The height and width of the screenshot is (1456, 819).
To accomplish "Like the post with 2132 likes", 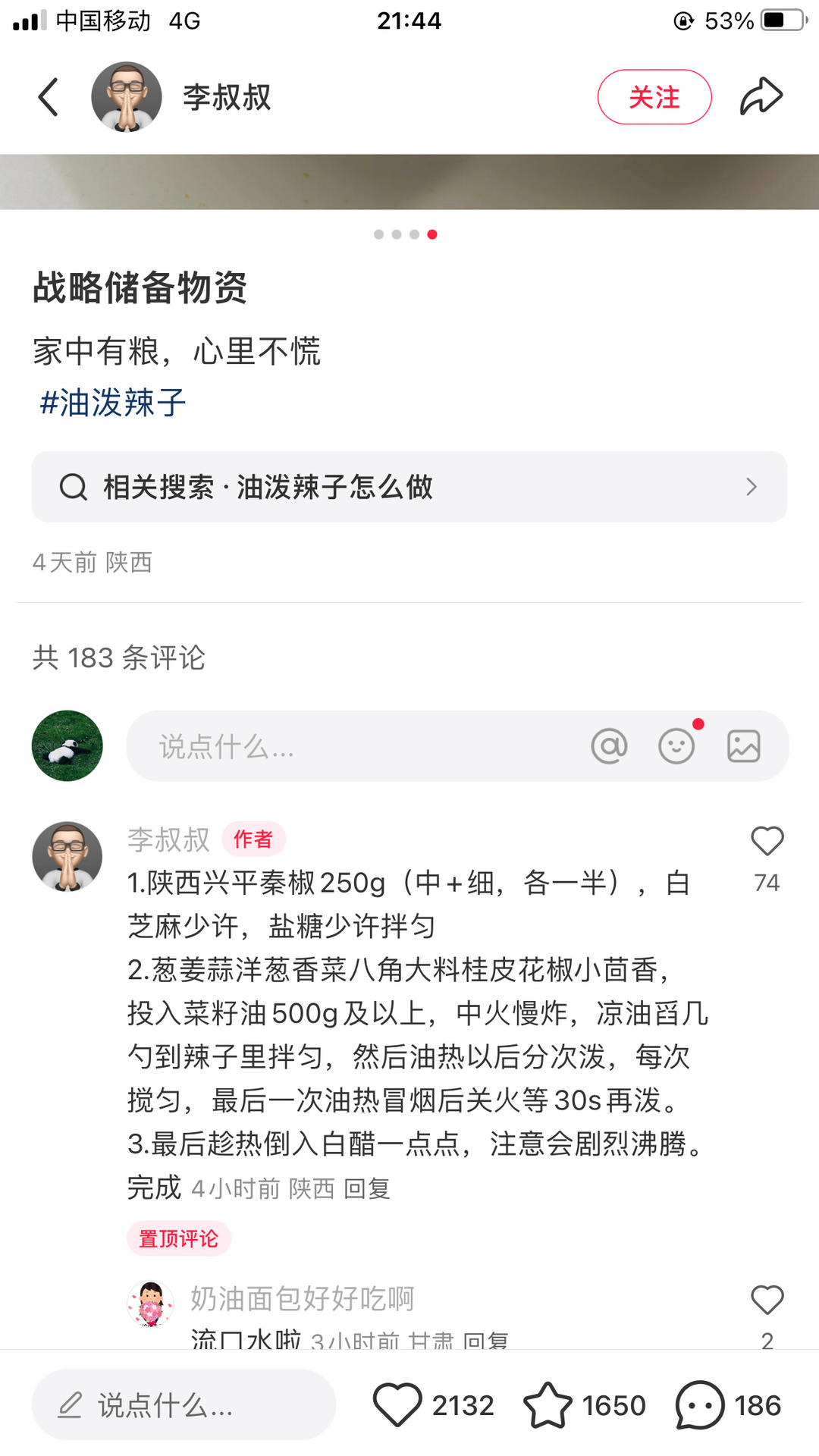I will click(398, 1405).
